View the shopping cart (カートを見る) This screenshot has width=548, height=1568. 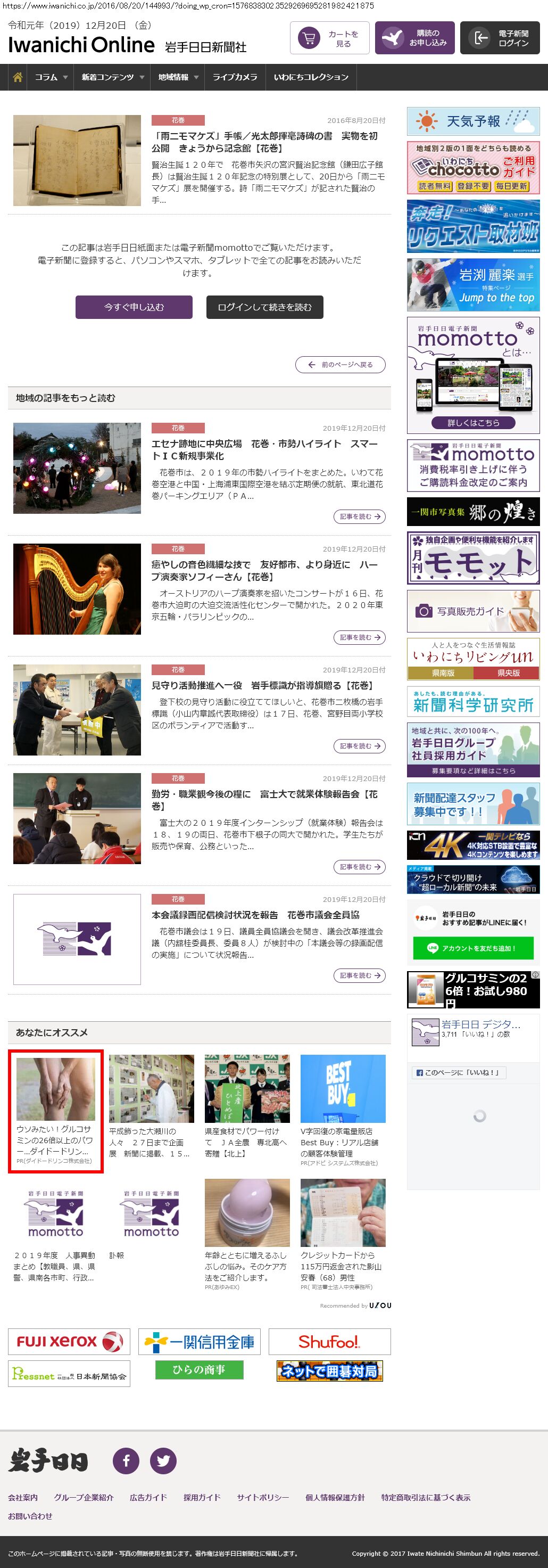coord(329,38)
